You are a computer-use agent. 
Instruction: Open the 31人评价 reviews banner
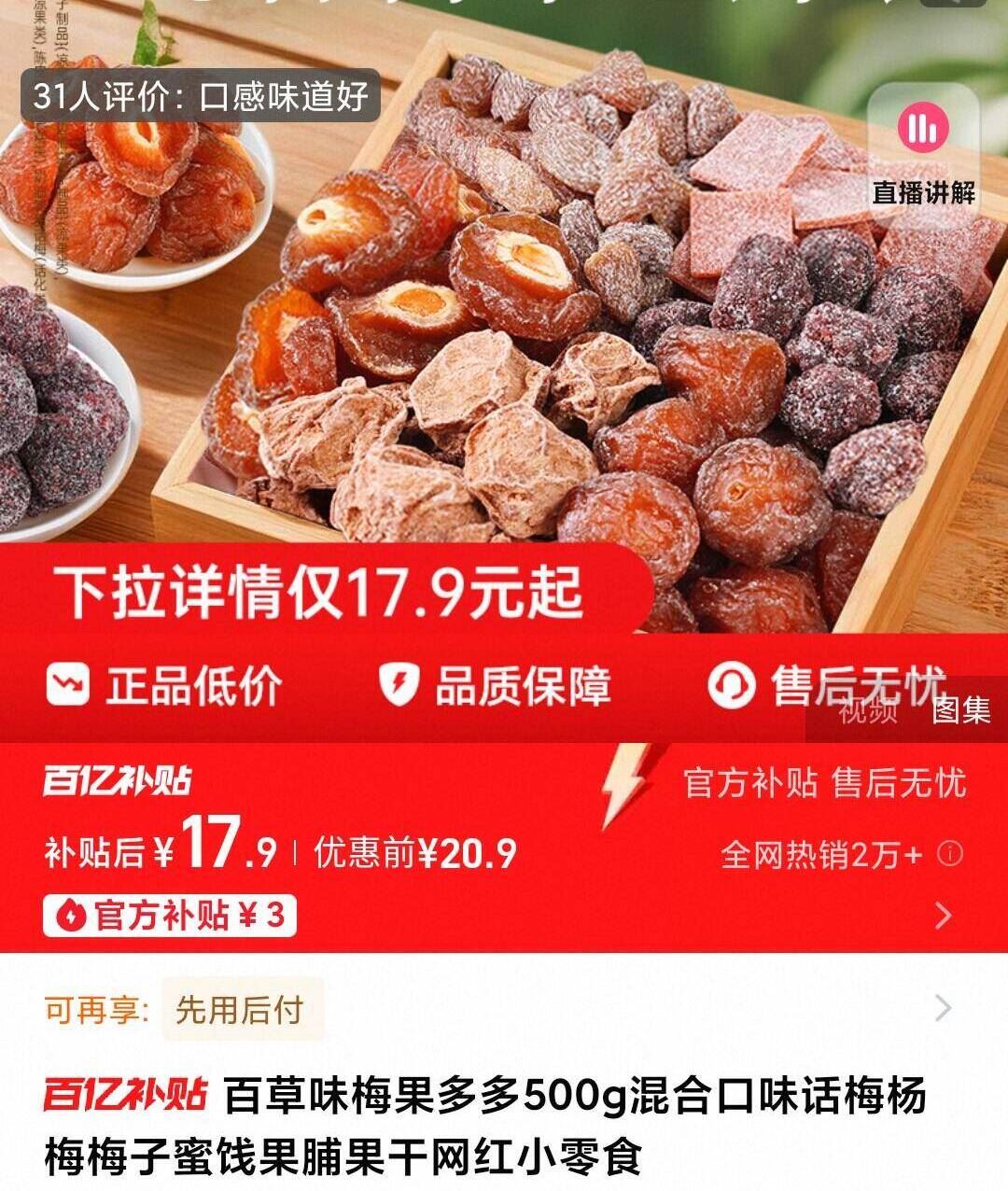coord(200,96)
